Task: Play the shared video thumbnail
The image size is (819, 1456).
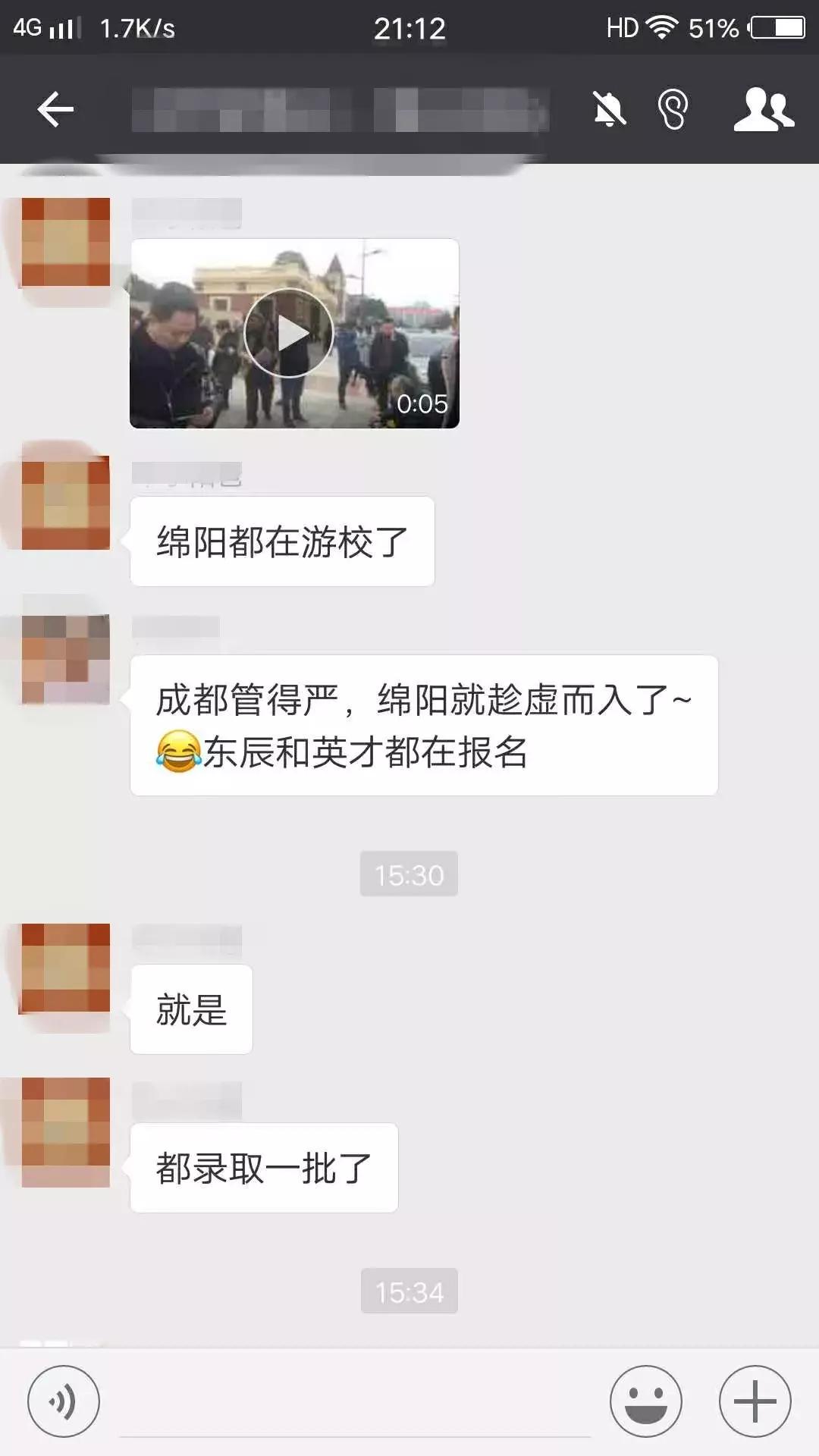Action: pos(289,332)
